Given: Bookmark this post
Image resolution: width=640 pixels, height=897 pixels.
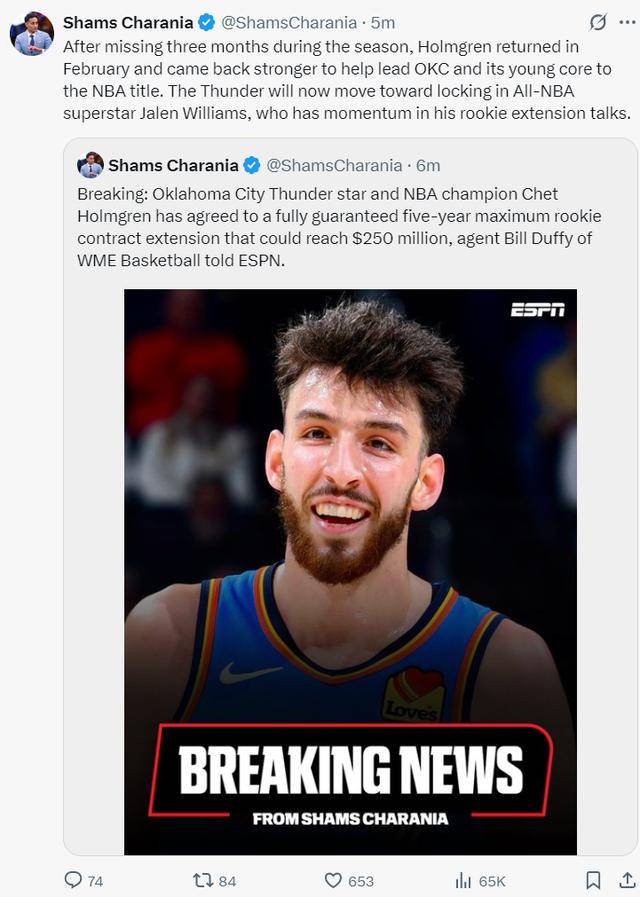Looking at the screenshot, I should click(x=593, y=880).
